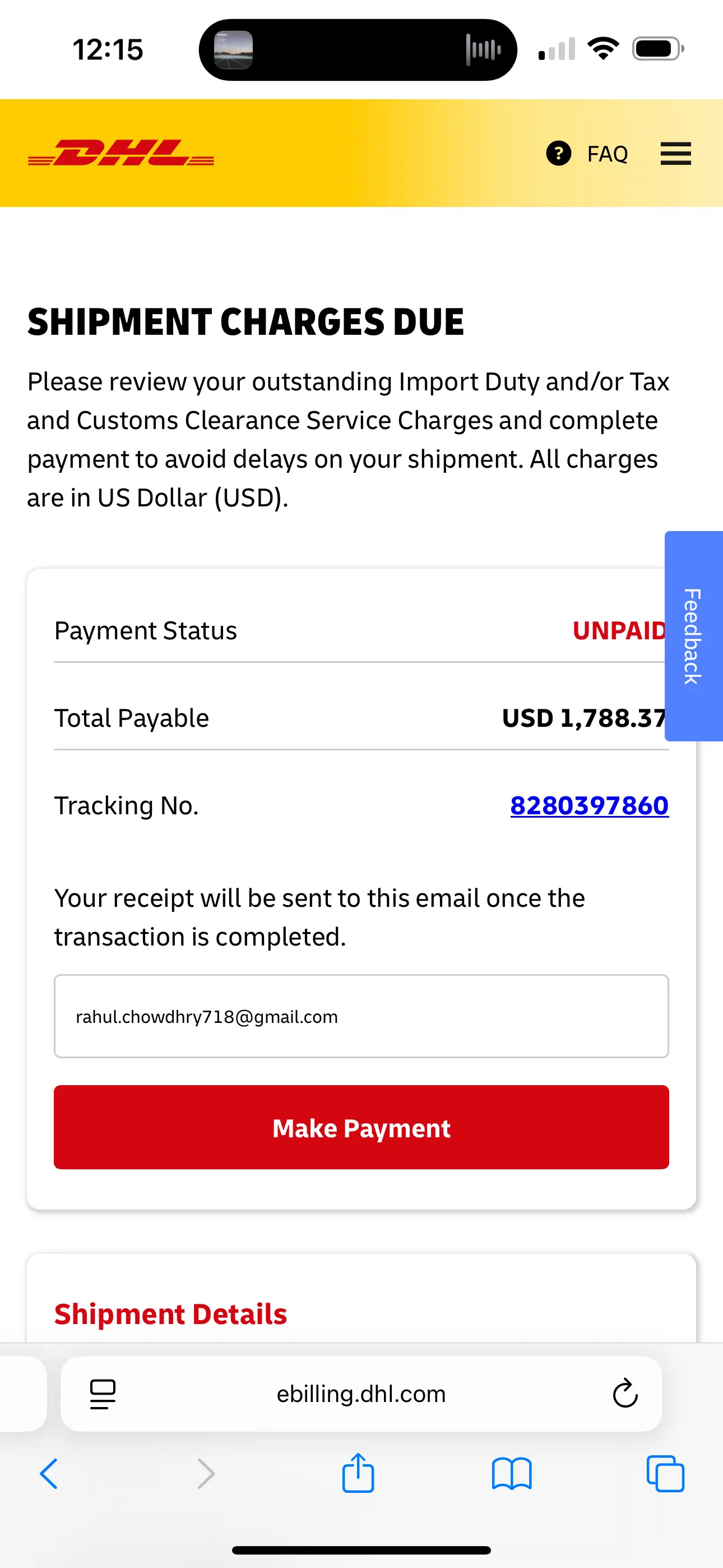Image resolution: width=723 pixels, height=1568 pixels.
Task: Open the Feedback side tab
Action: pyautogui.click(x=693, y=635)
